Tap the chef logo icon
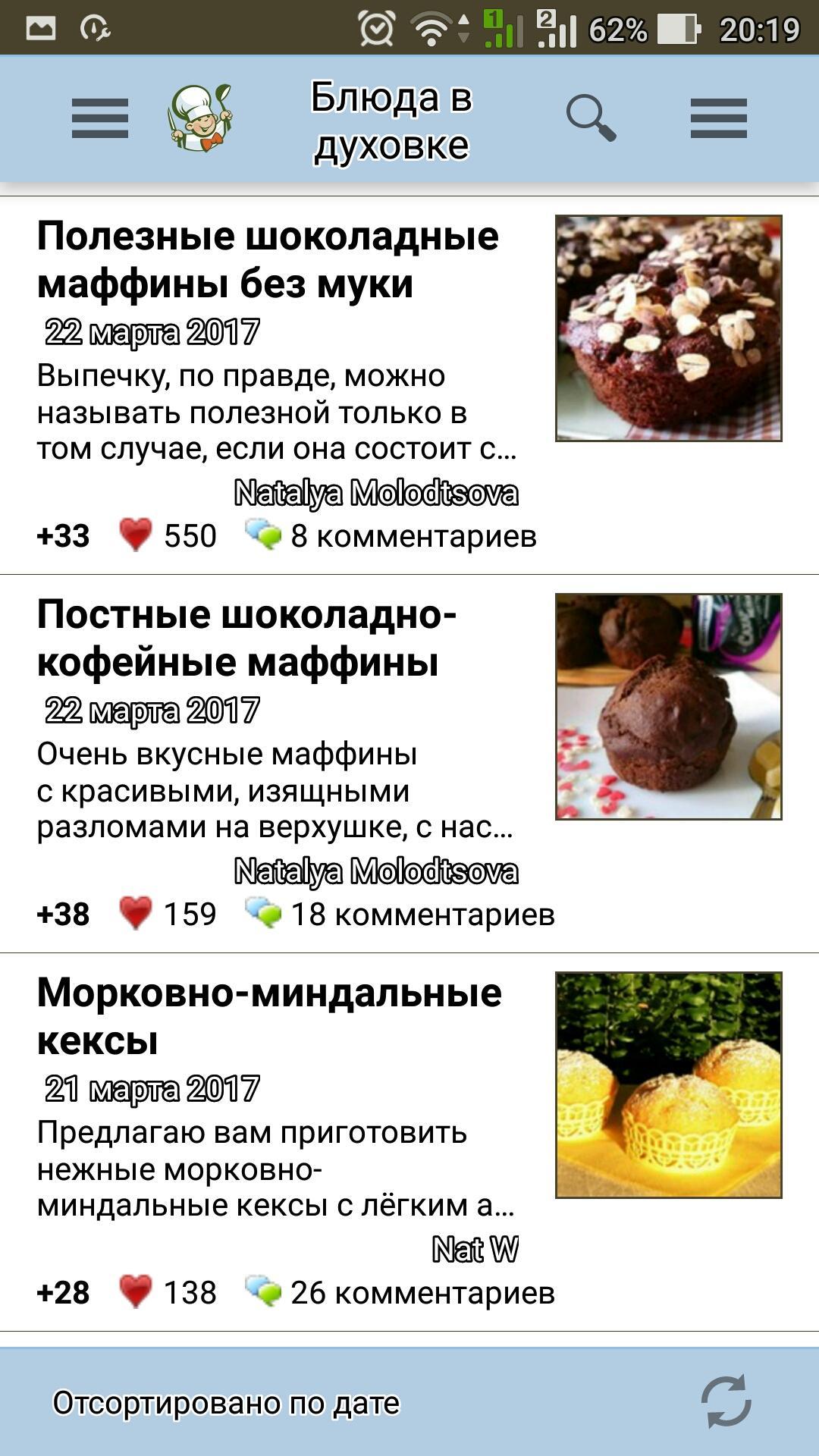 click(200, 118)
